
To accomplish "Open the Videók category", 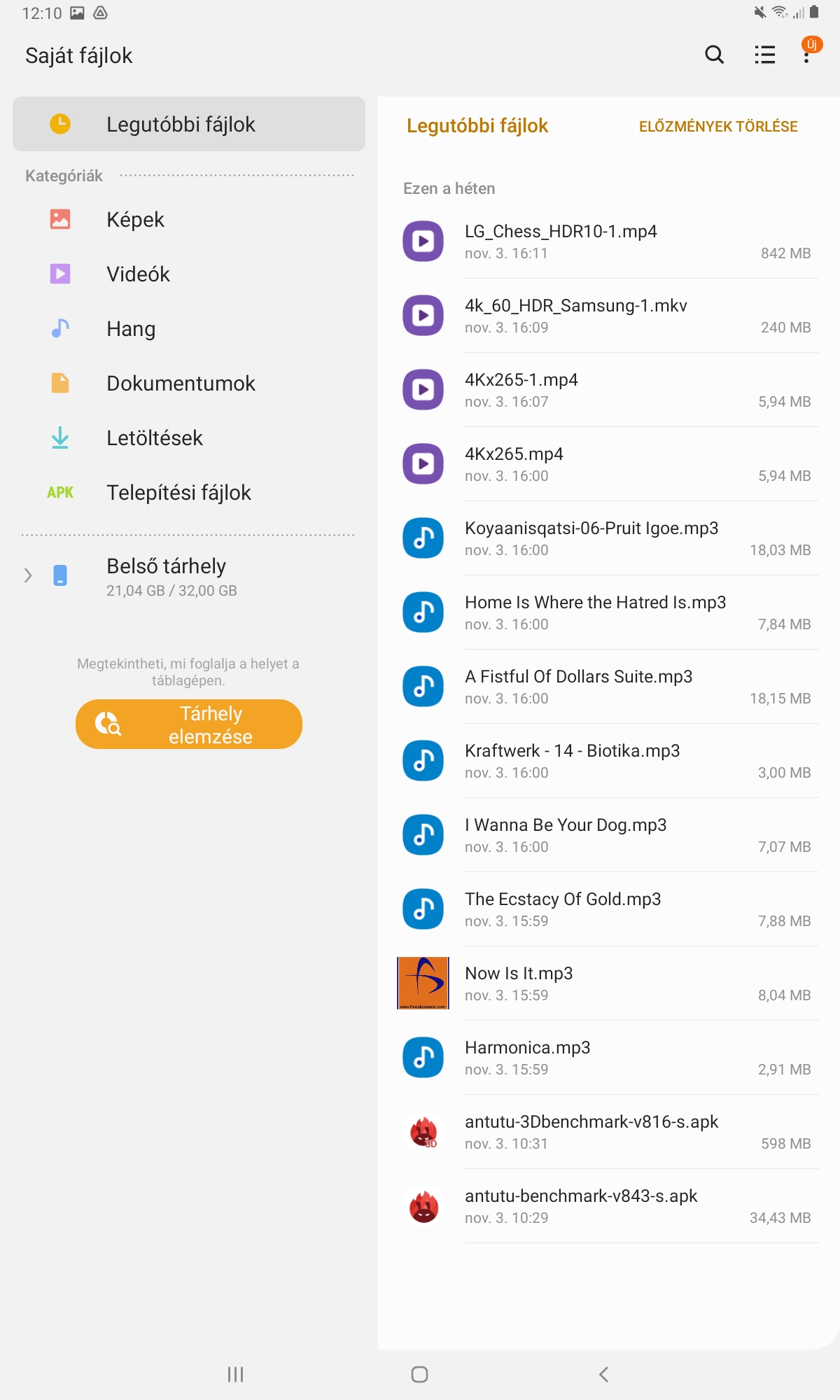I will (x=189, y=274).
